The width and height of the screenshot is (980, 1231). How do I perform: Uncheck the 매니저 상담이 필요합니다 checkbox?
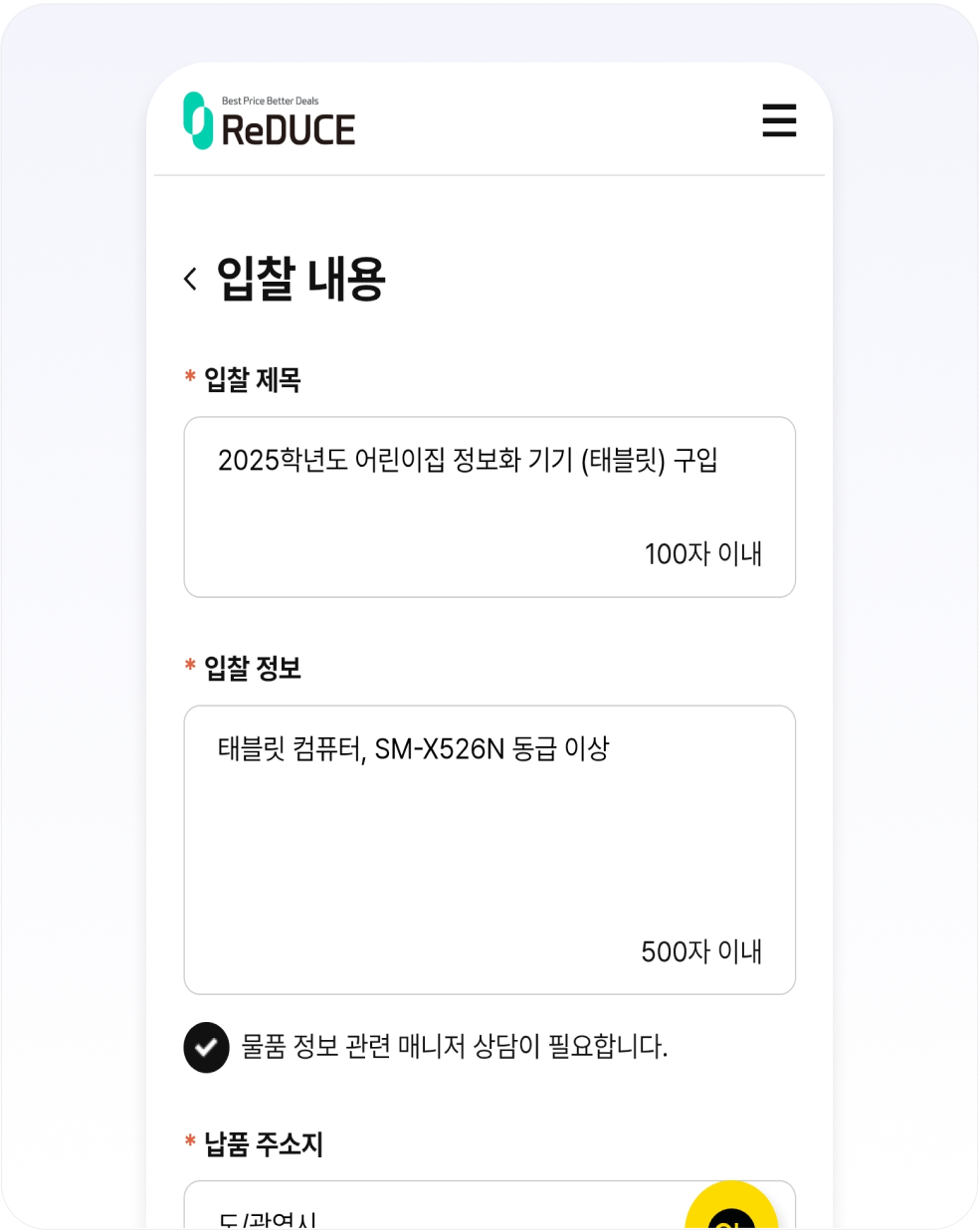(207, 1047)
